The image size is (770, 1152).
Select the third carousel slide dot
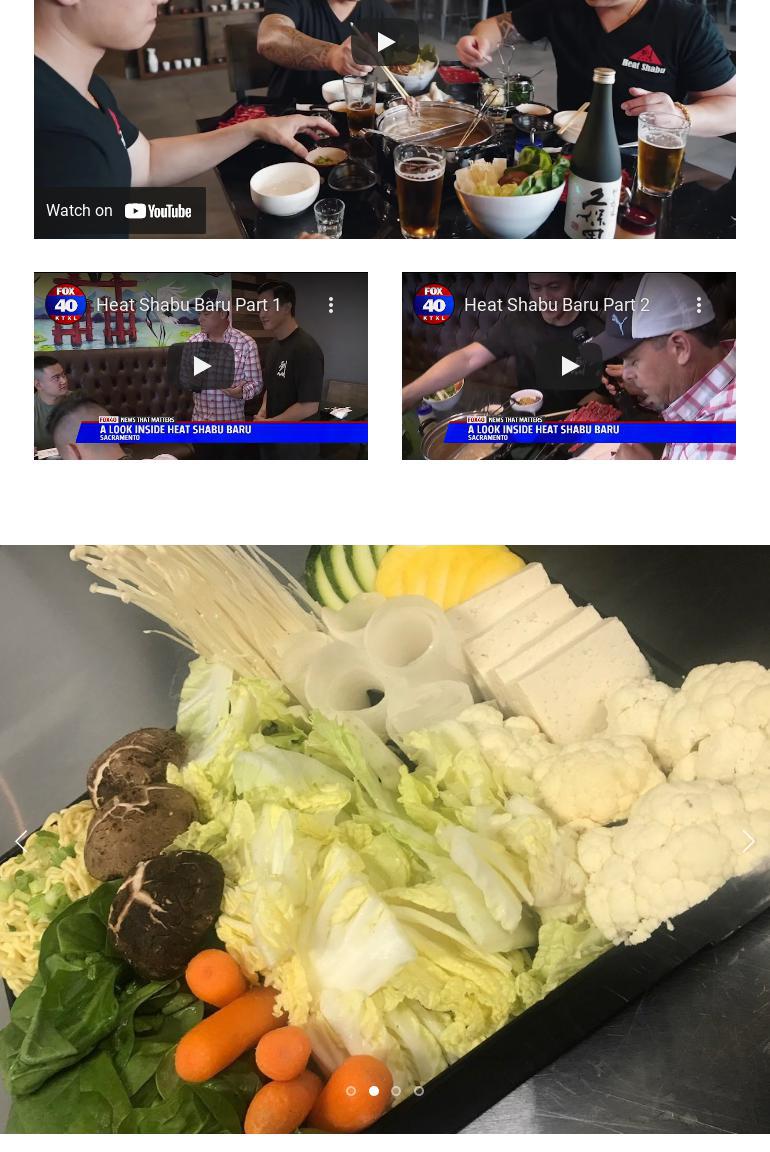(396, 1091)
